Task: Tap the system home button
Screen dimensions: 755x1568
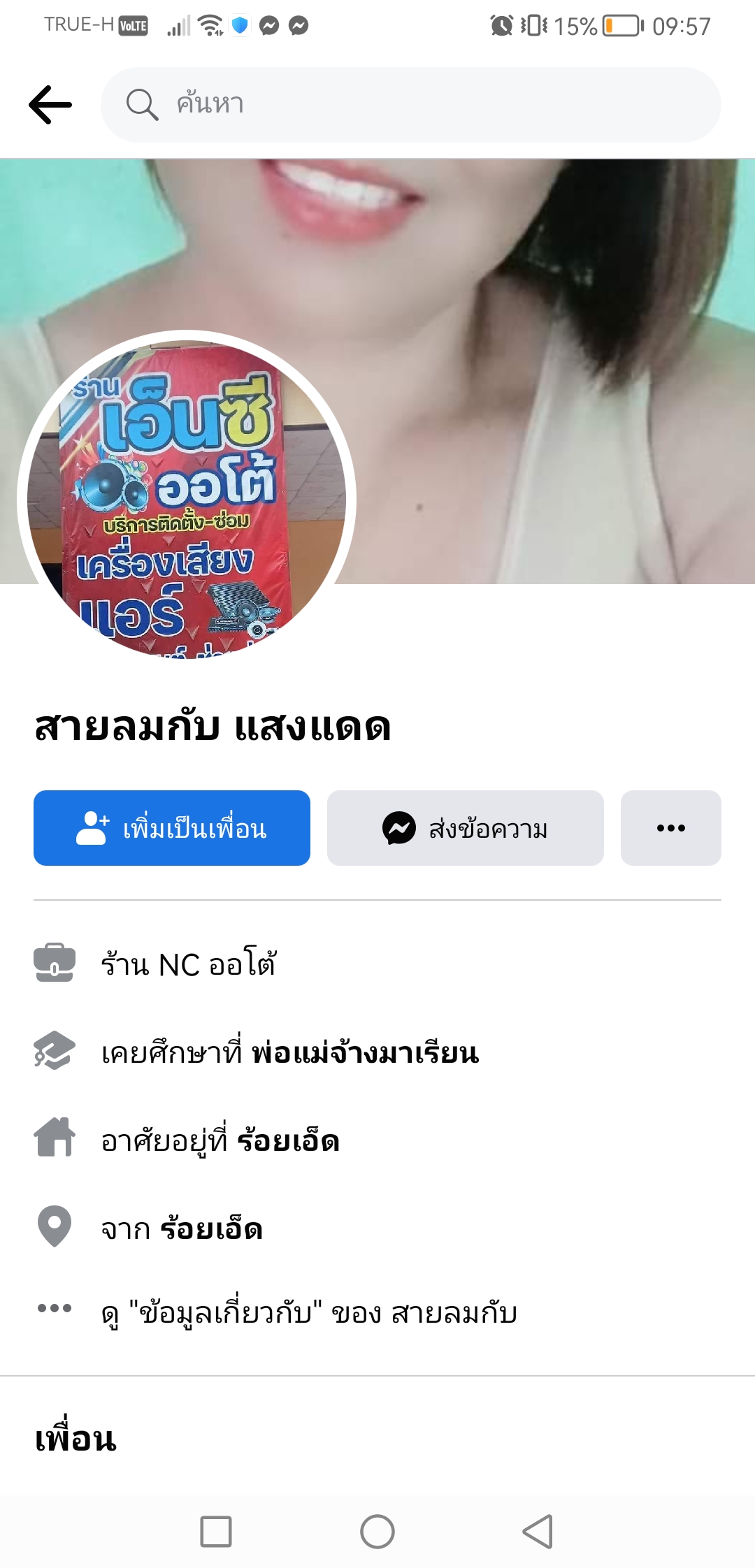Action: (377, 1532)
